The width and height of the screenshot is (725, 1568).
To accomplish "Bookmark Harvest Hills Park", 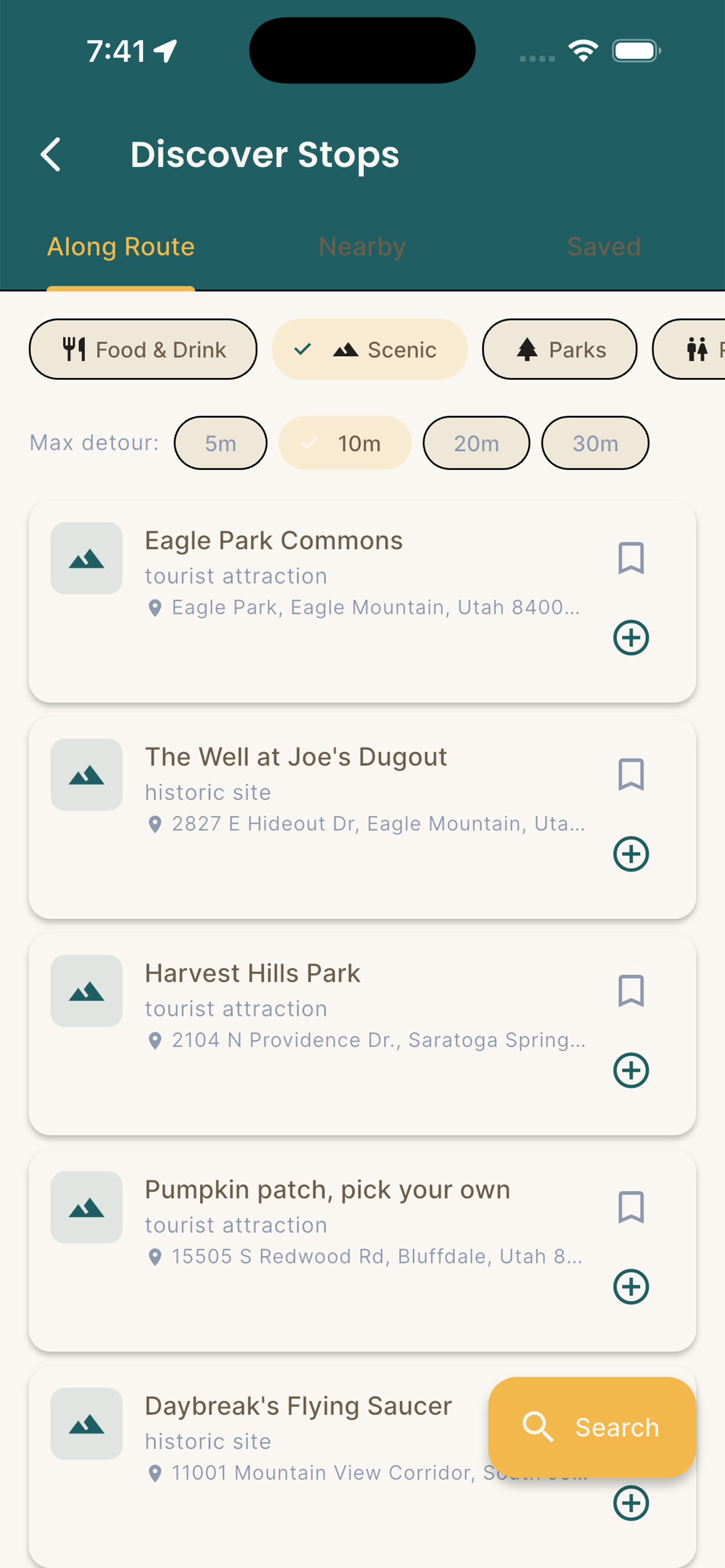I will 631,991.
